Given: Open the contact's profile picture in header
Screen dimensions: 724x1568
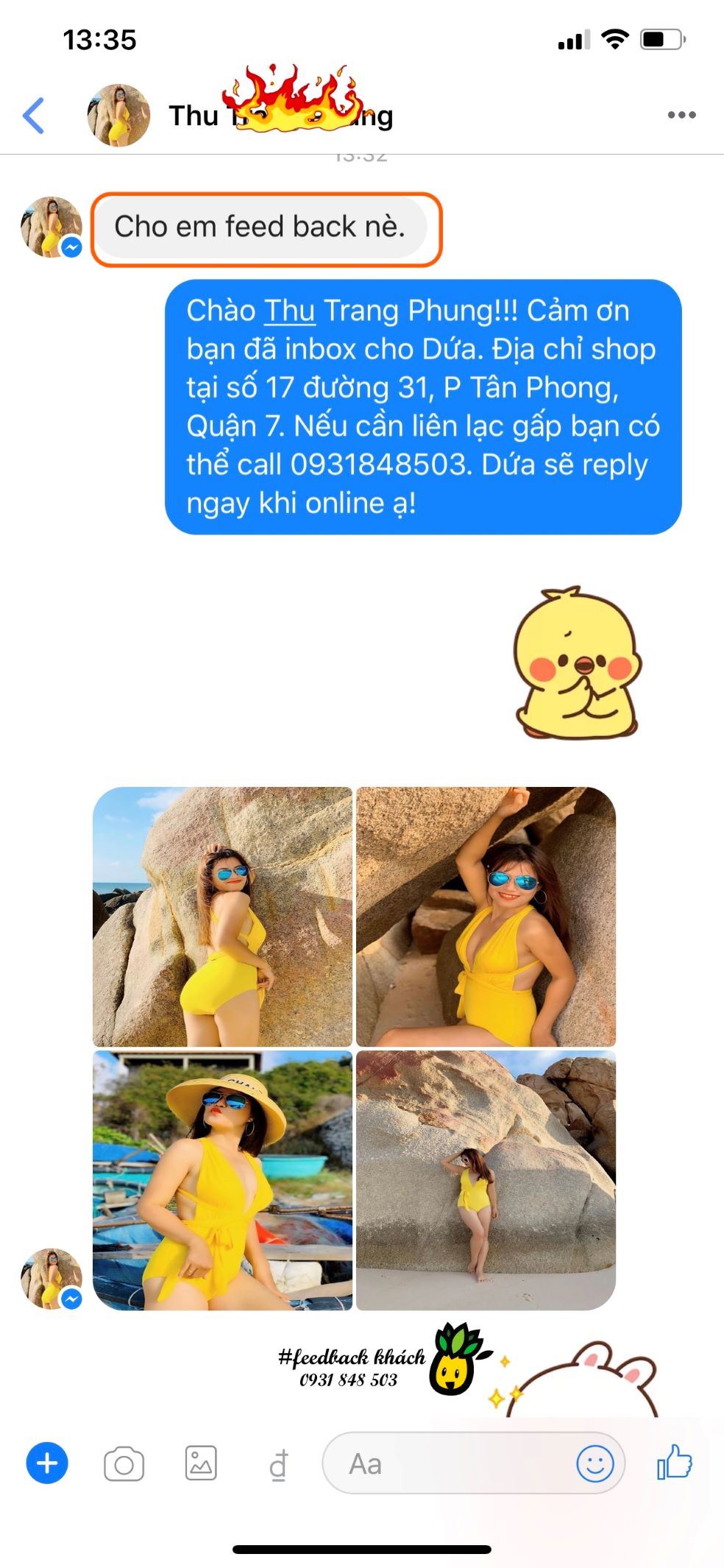Looking at the screenshot, I should pos(118,116).
